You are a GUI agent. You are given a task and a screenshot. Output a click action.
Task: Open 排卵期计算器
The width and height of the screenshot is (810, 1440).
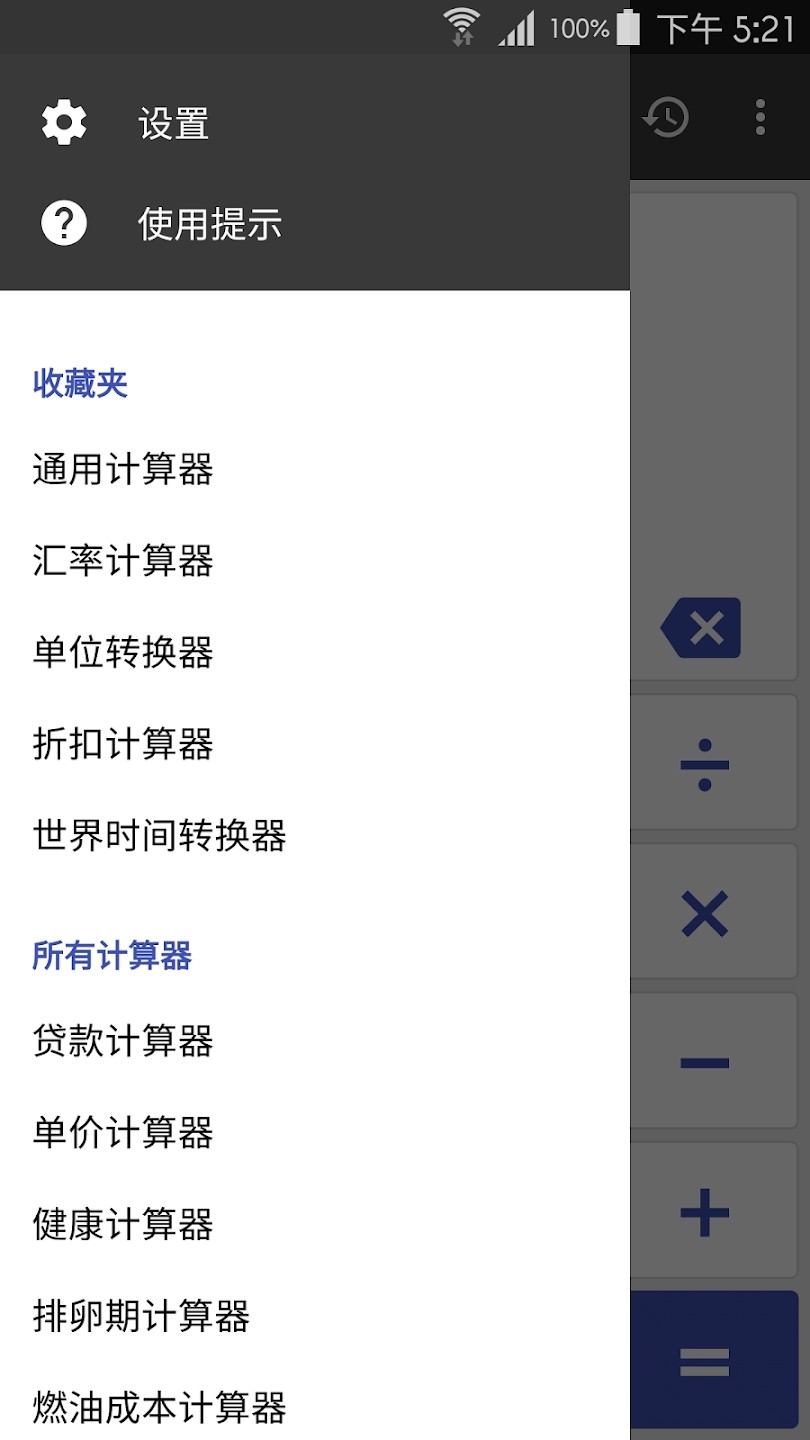pos(141,1316)
